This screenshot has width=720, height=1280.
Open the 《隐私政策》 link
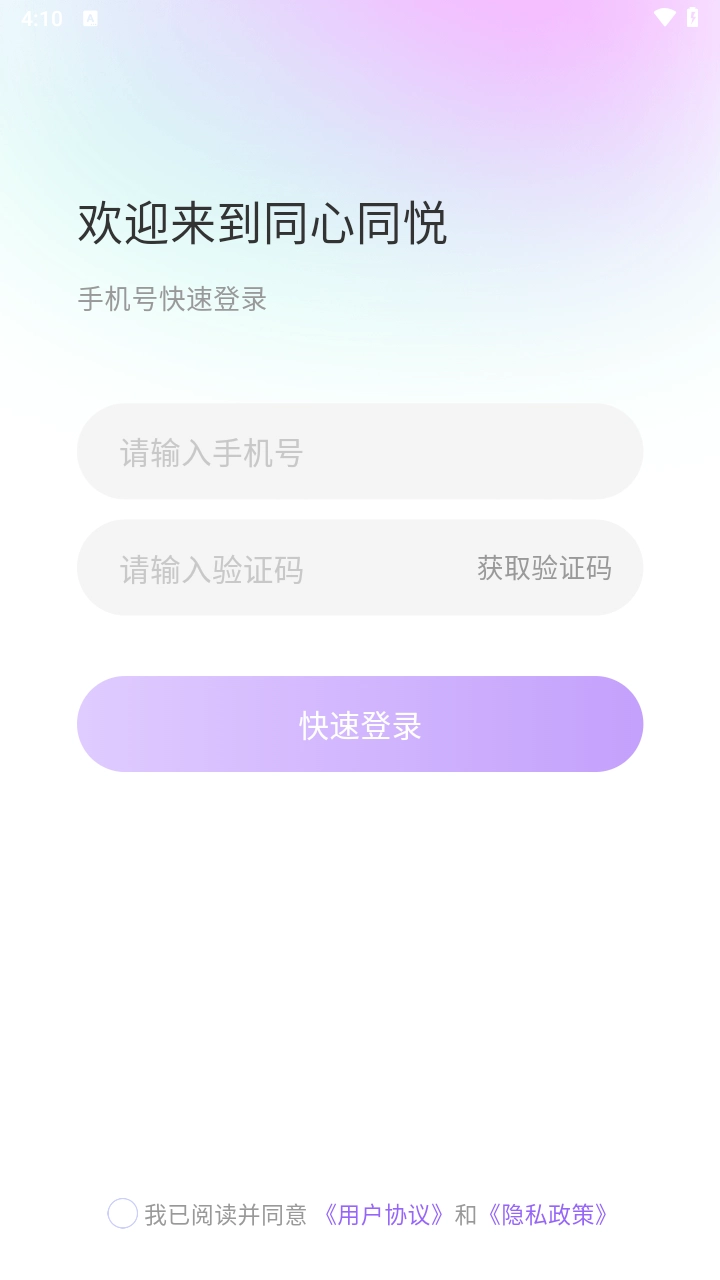point(548,1215)
